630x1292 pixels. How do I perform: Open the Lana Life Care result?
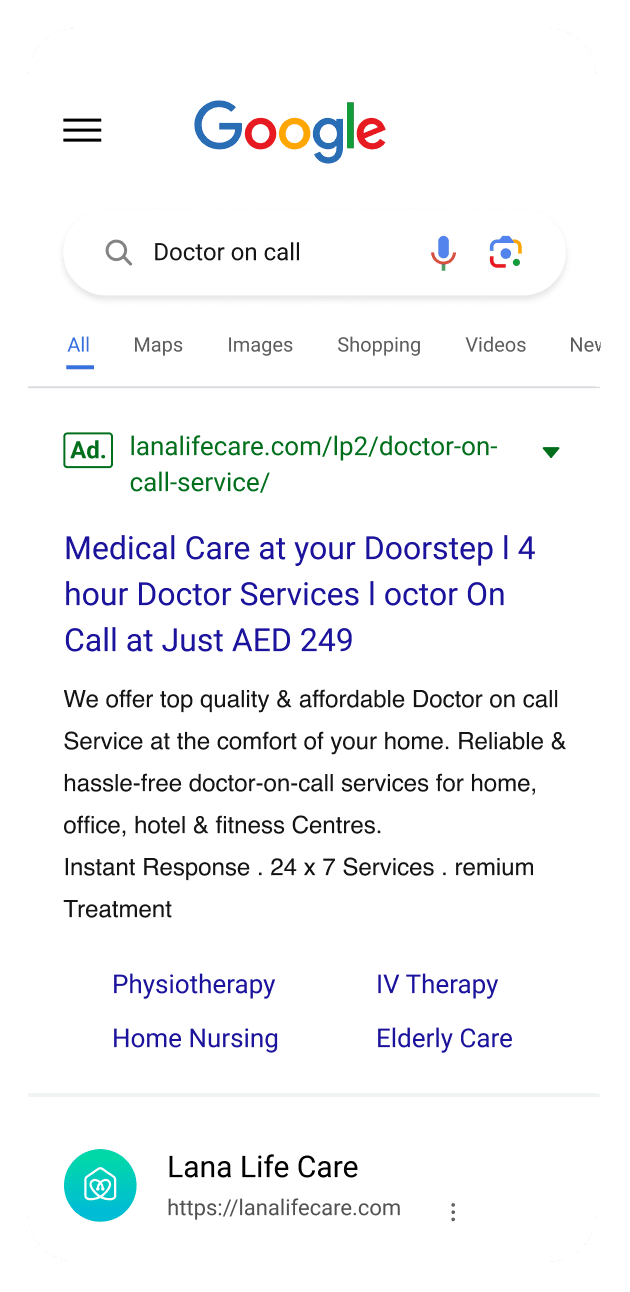(262, 1167)
